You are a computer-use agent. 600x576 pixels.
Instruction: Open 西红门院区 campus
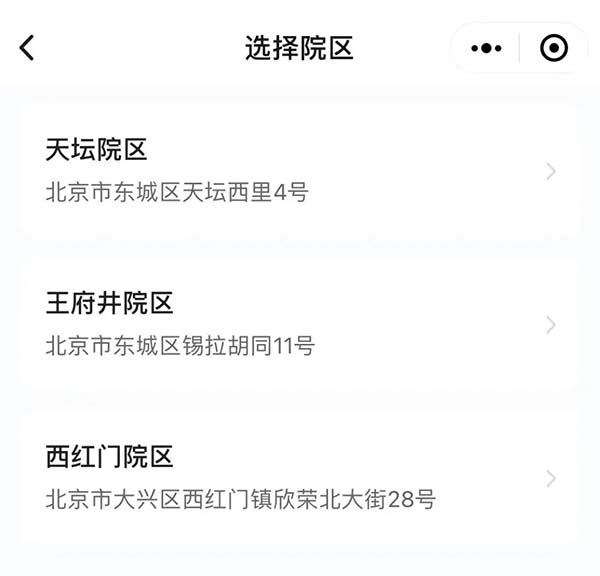299,477
